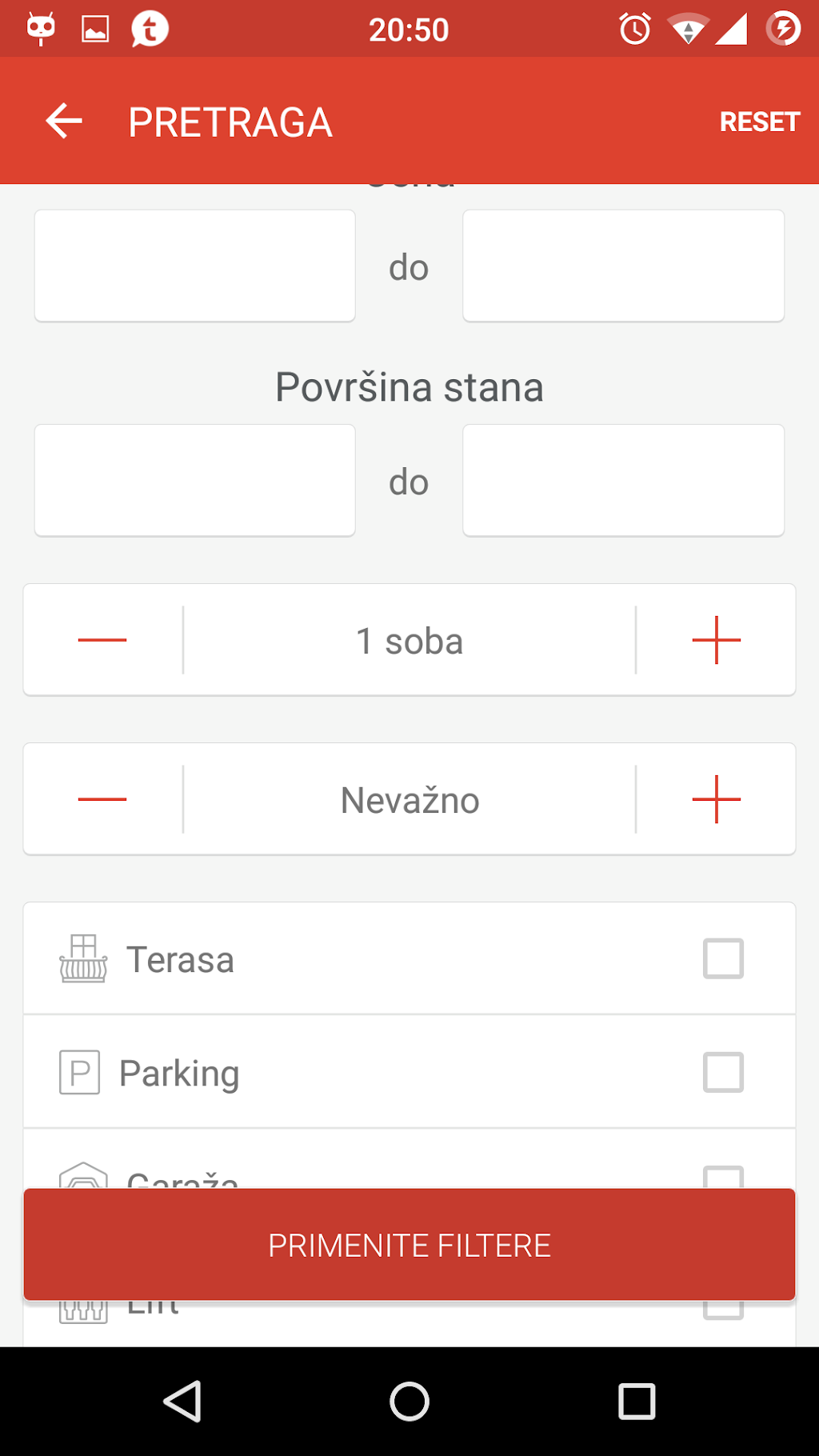Tap plus on the Nevažno stepper
This screenshot has width=819, height=1456.
click(716, 799)
